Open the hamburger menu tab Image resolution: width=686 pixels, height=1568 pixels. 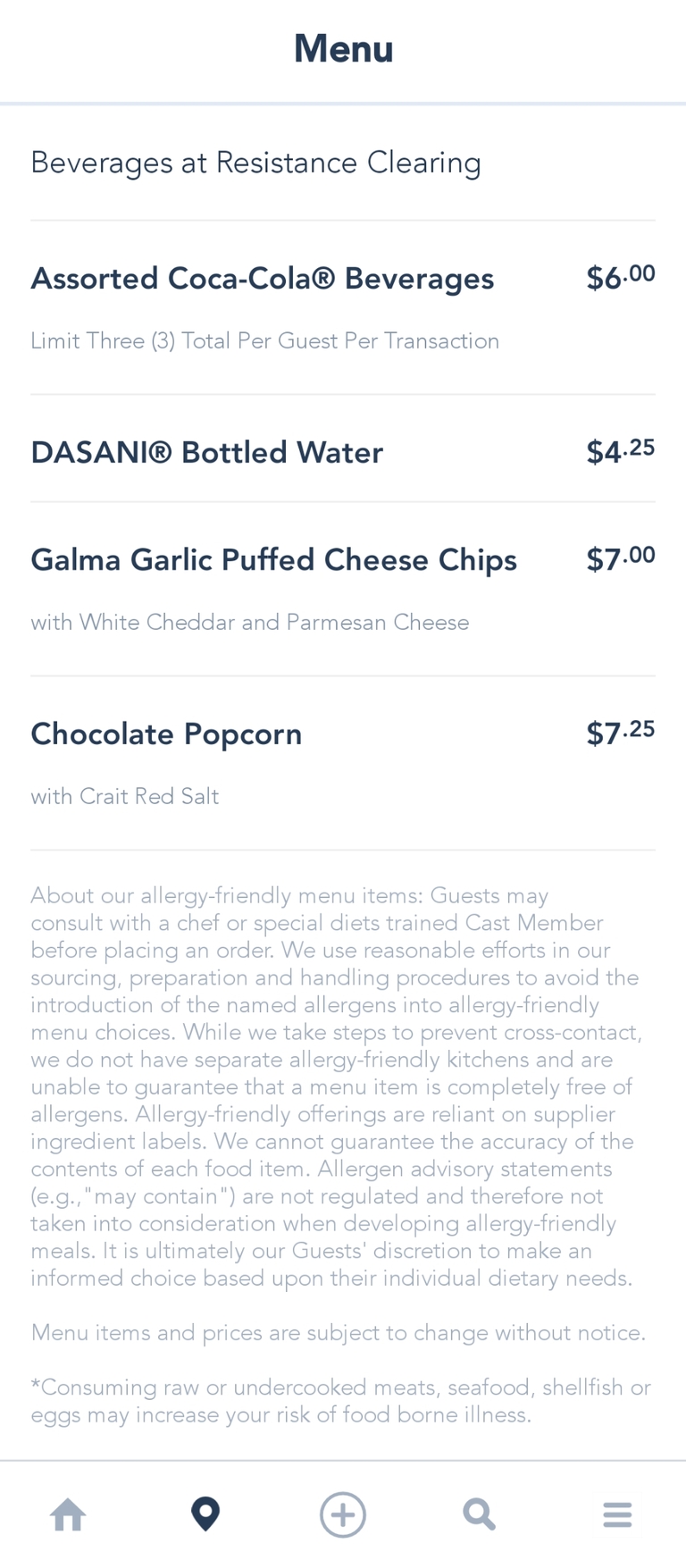click(617, 1514)
